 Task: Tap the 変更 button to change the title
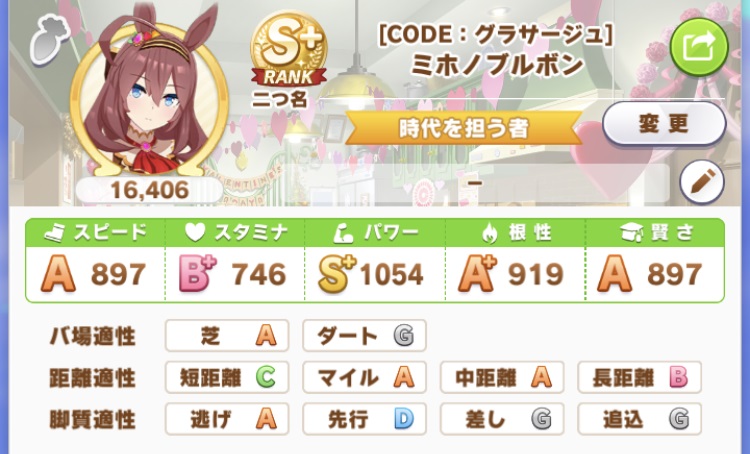coord(664,125)
